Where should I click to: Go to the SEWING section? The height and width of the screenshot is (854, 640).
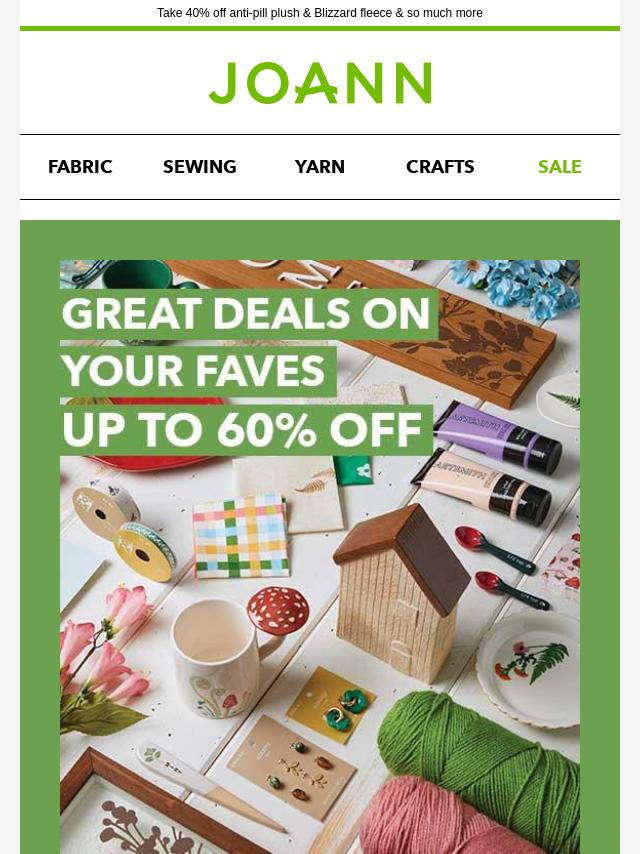pos(200,167)
